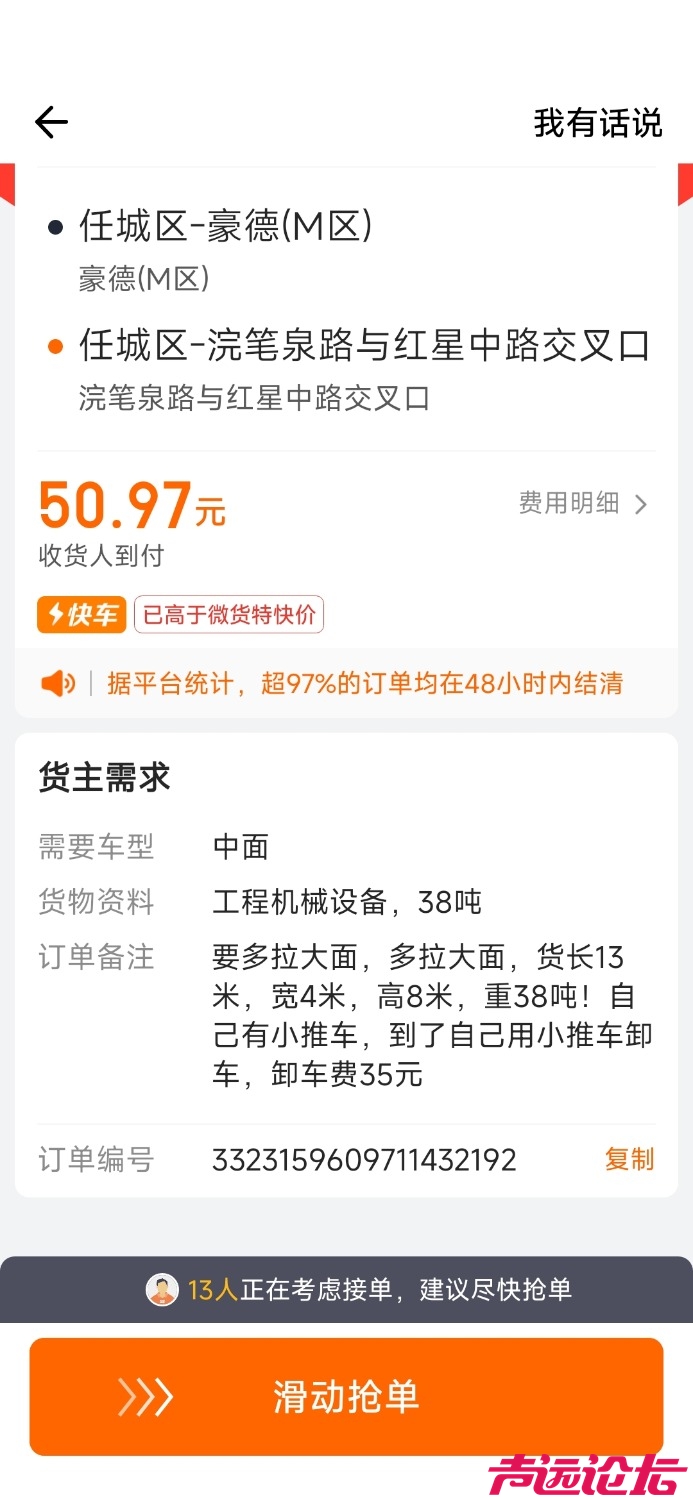Tap the 滑动抢单 grab order button
Viewport: 693px width, 1500px height.
[x=346, y=1396]
